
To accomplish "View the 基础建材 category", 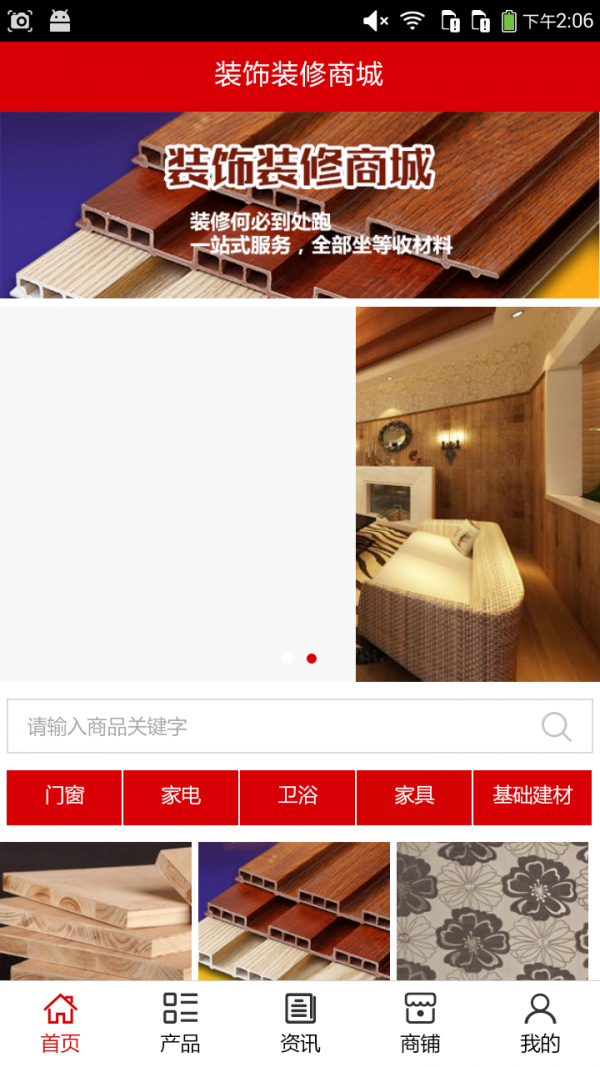I will click(x=532, y=797).
